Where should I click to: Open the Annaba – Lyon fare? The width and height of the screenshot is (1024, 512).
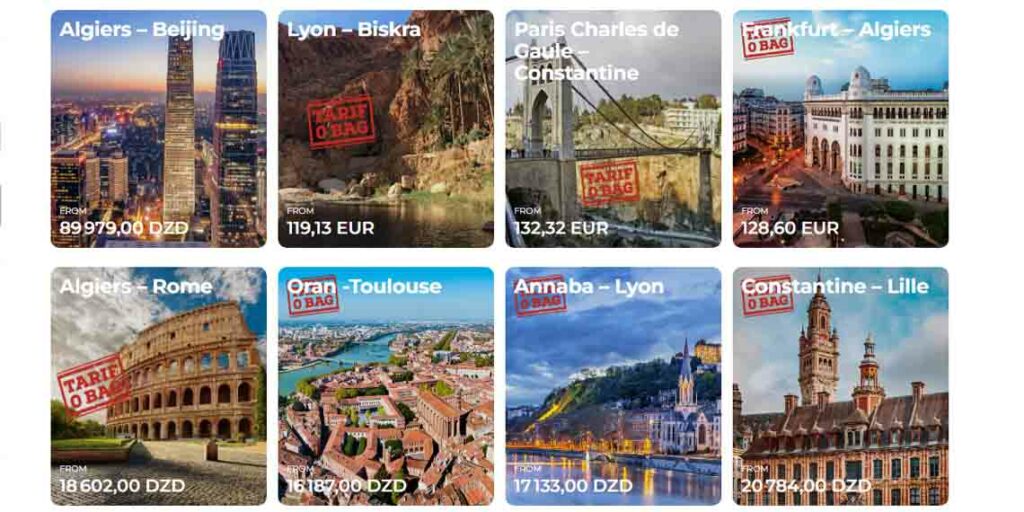(x=613, y=386)
